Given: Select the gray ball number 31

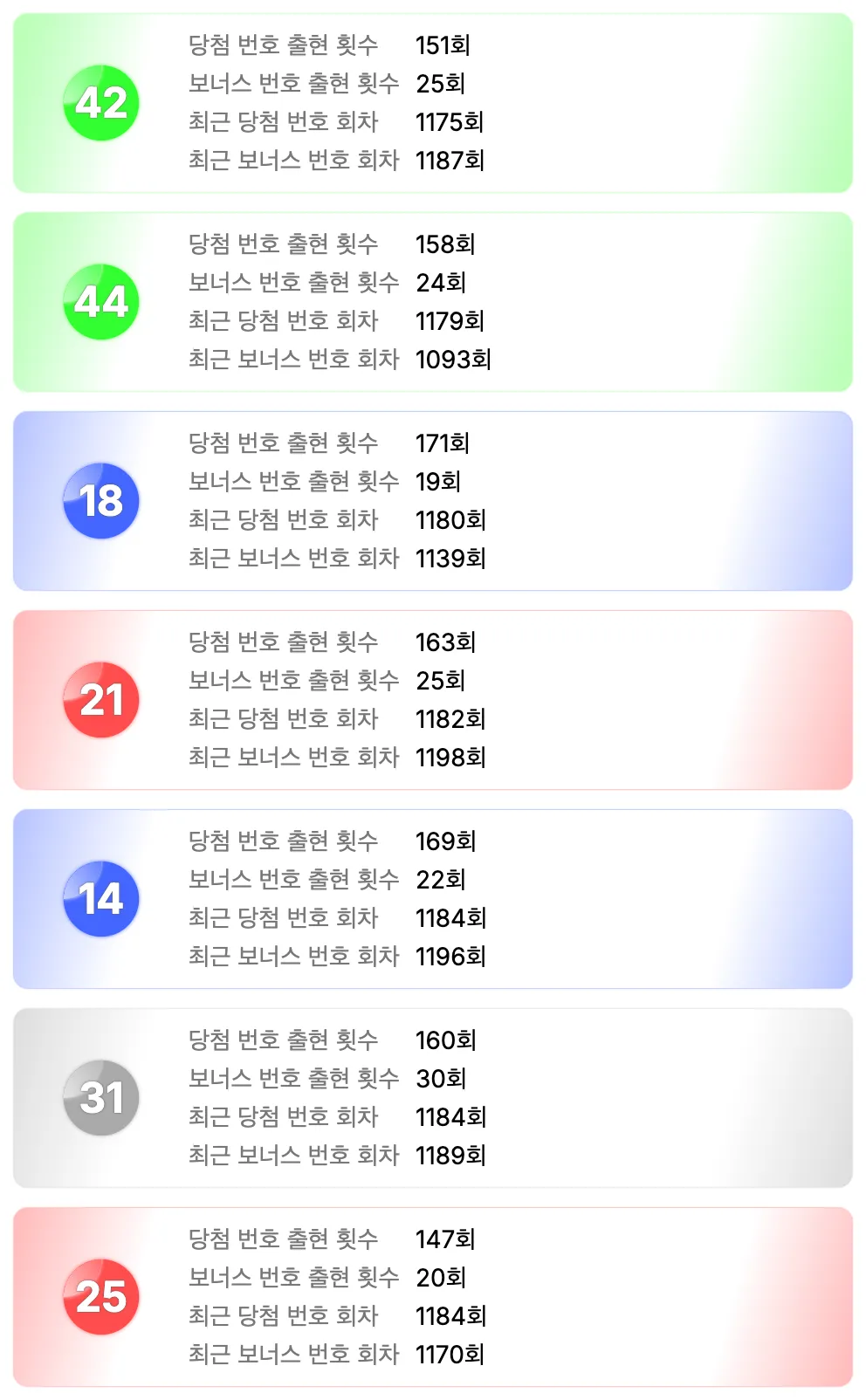Looking at the screenshot, I should click(101, 1097).
